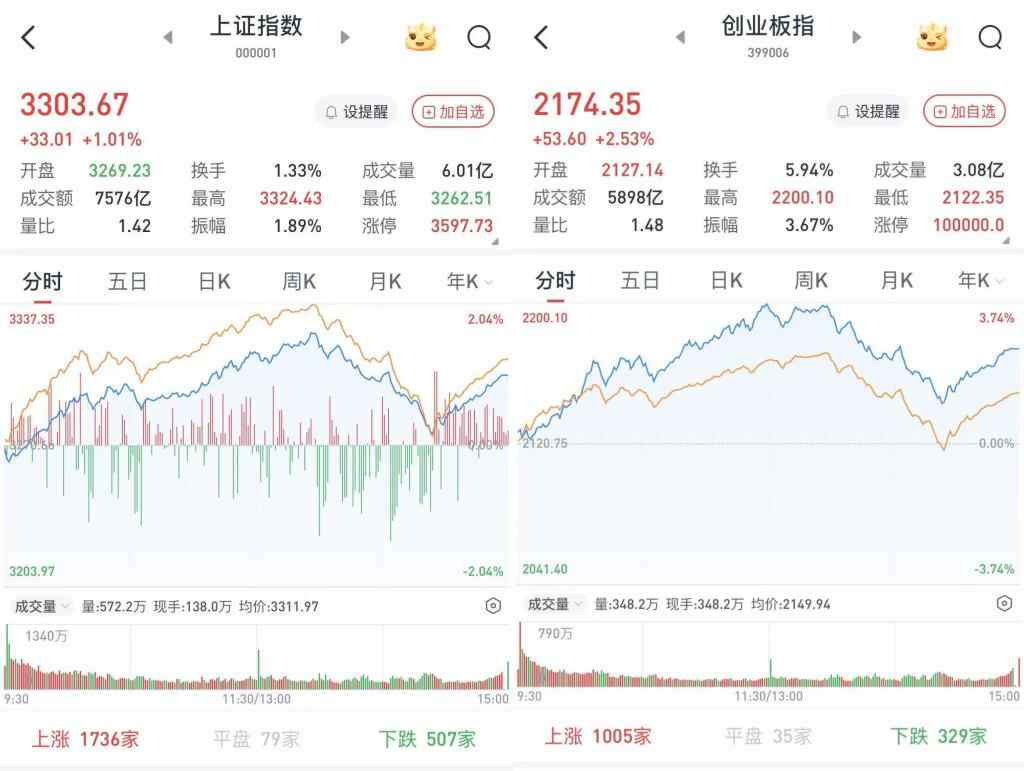Set a price alert for 创业板指

tap(867, 112)
